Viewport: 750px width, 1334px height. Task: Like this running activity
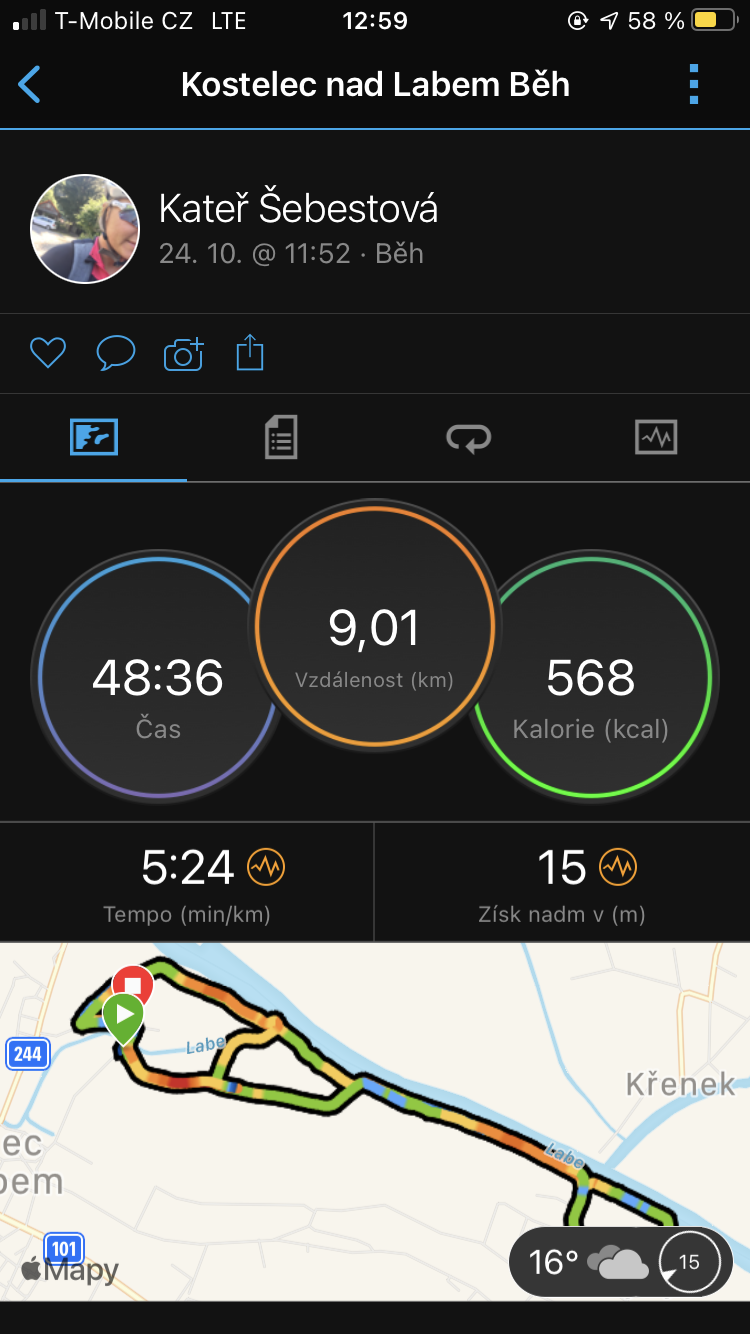(x=47, y=353)
